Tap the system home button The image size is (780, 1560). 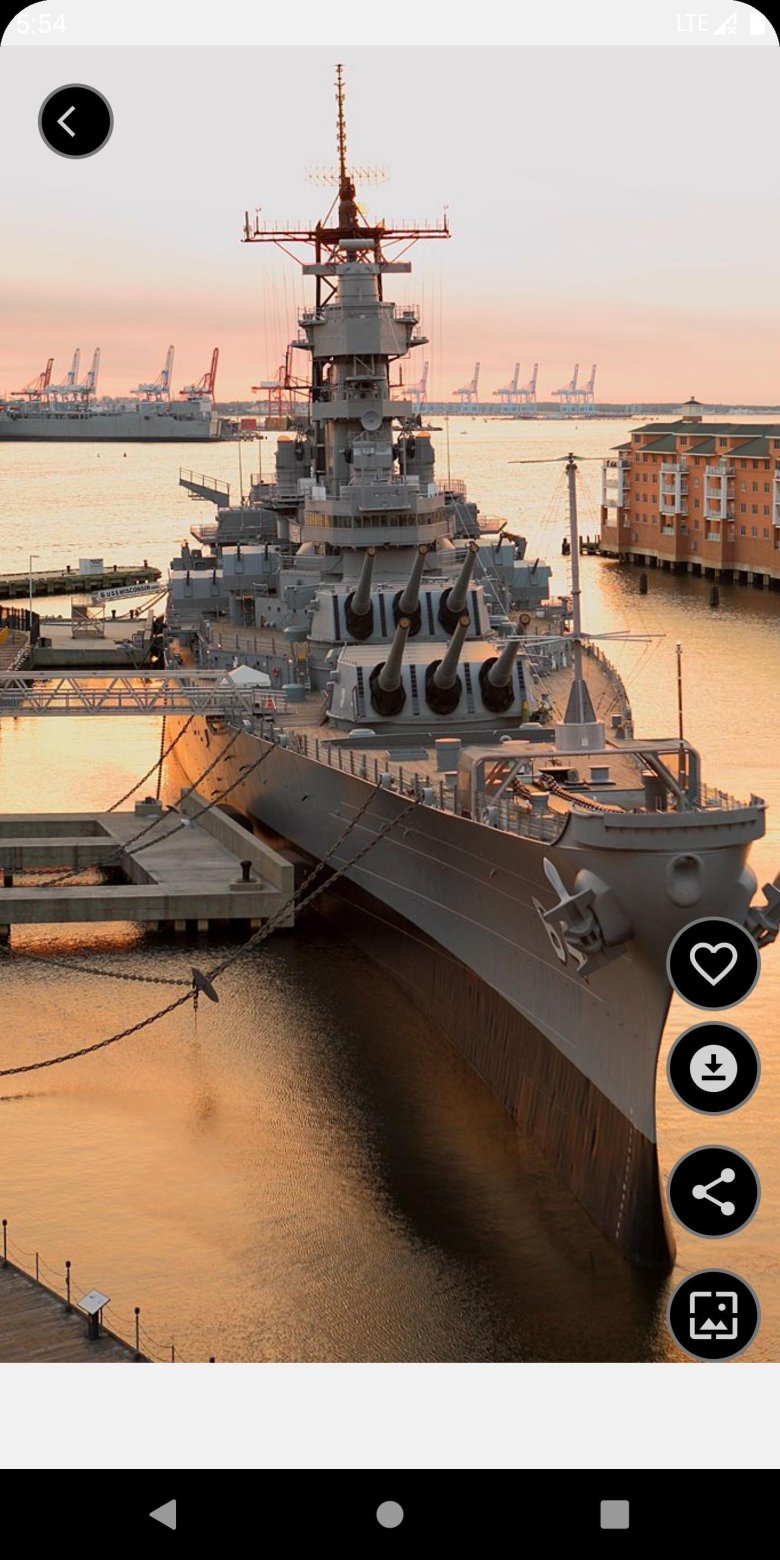(x=390, y=1514)
